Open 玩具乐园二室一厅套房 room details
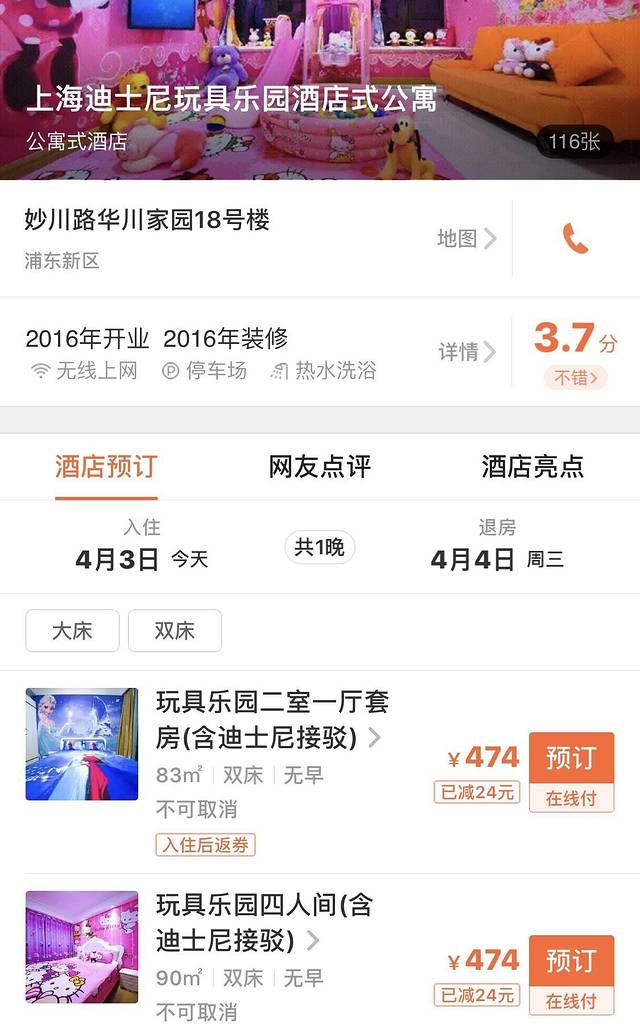This screenshot has width=640, height=1025. [x=272, y=720]
